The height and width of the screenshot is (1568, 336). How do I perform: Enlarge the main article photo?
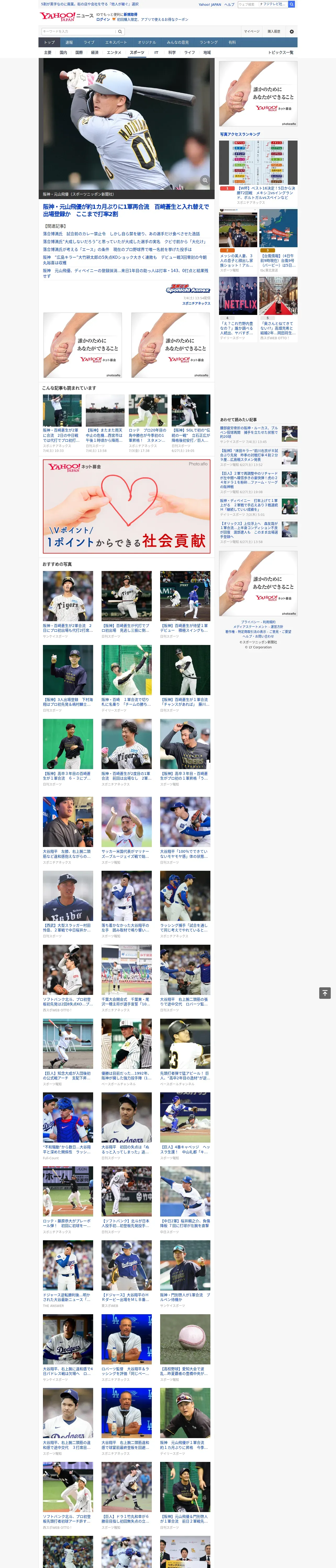[x=205, y=180]
